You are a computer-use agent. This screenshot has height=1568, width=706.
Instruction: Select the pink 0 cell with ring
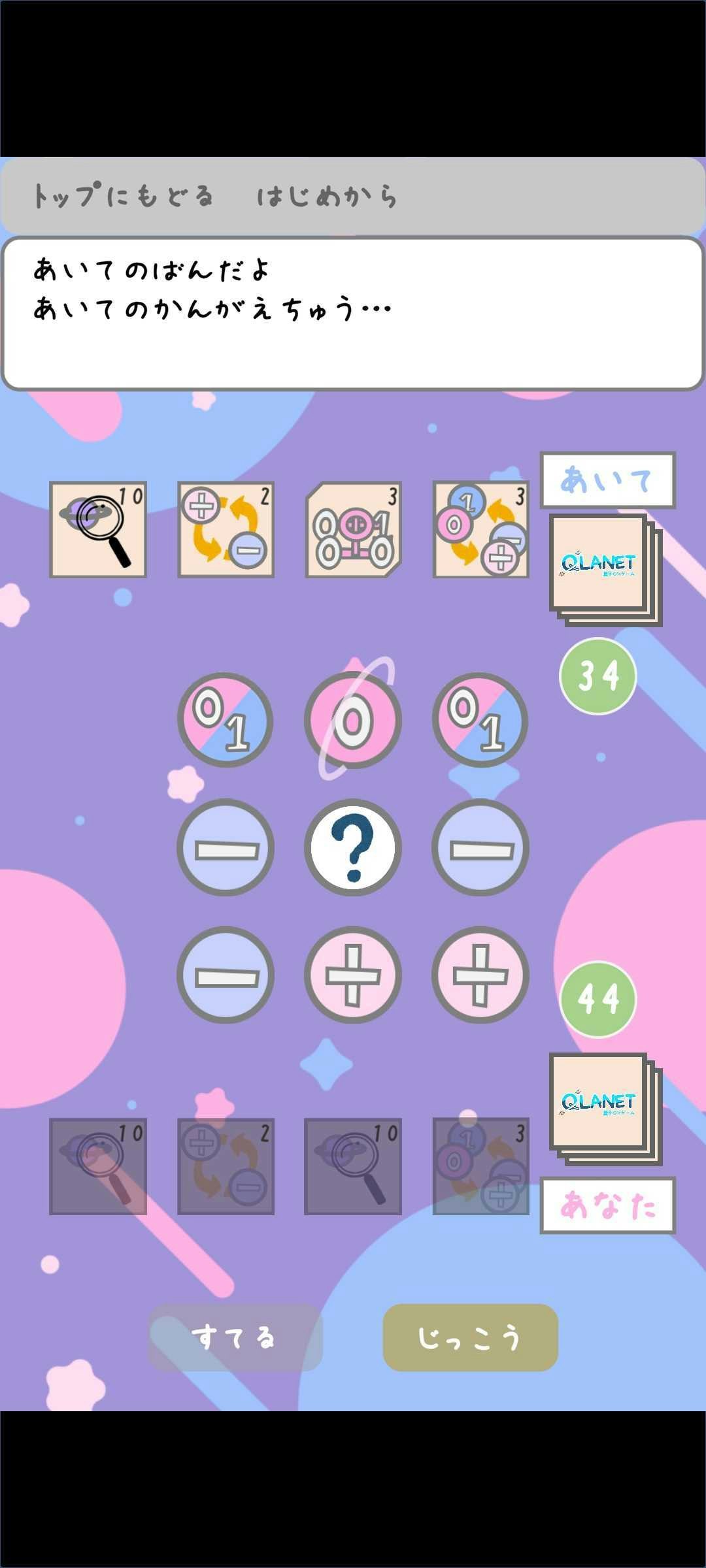click(x=353, y=721)
